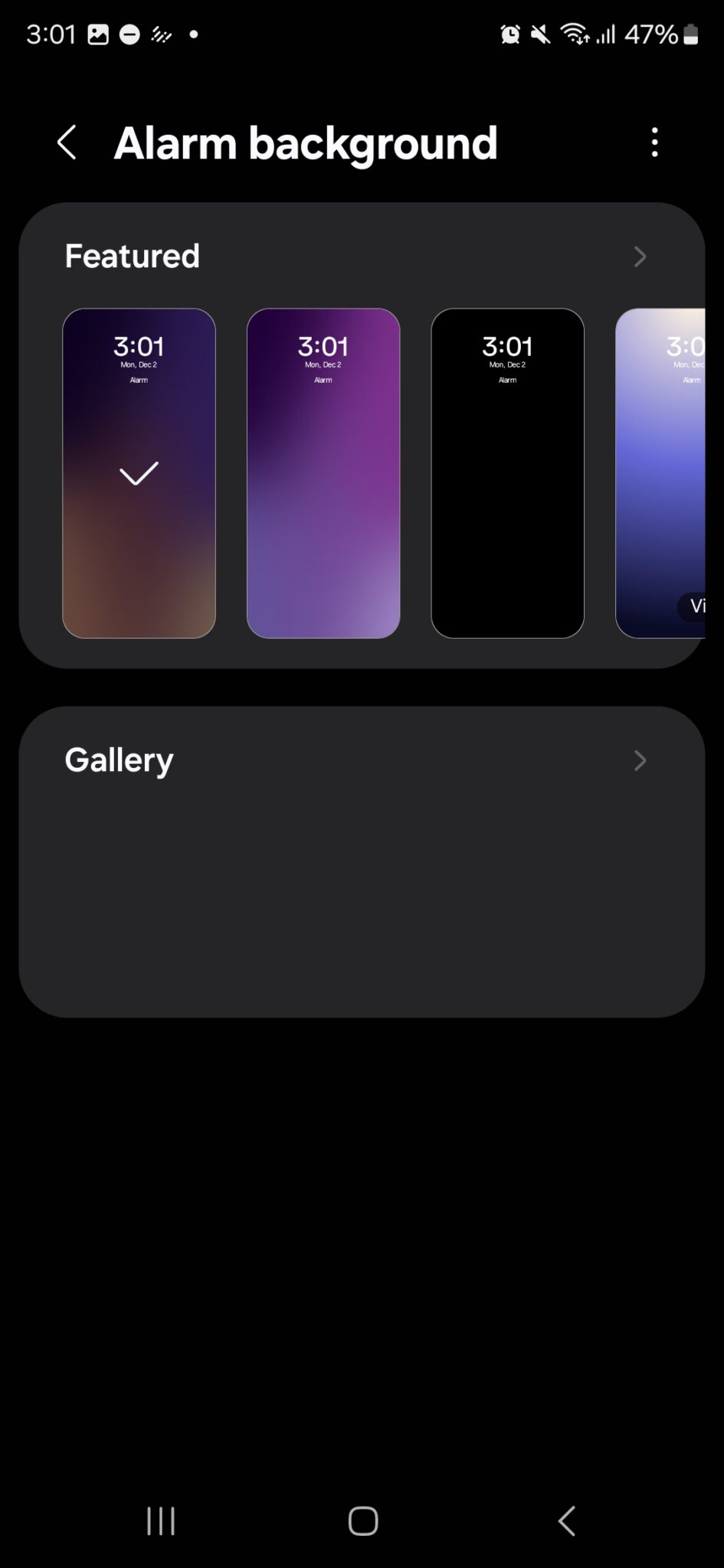
Task: Tap the back arrow beside Alarm background
Action: [67, 142]
